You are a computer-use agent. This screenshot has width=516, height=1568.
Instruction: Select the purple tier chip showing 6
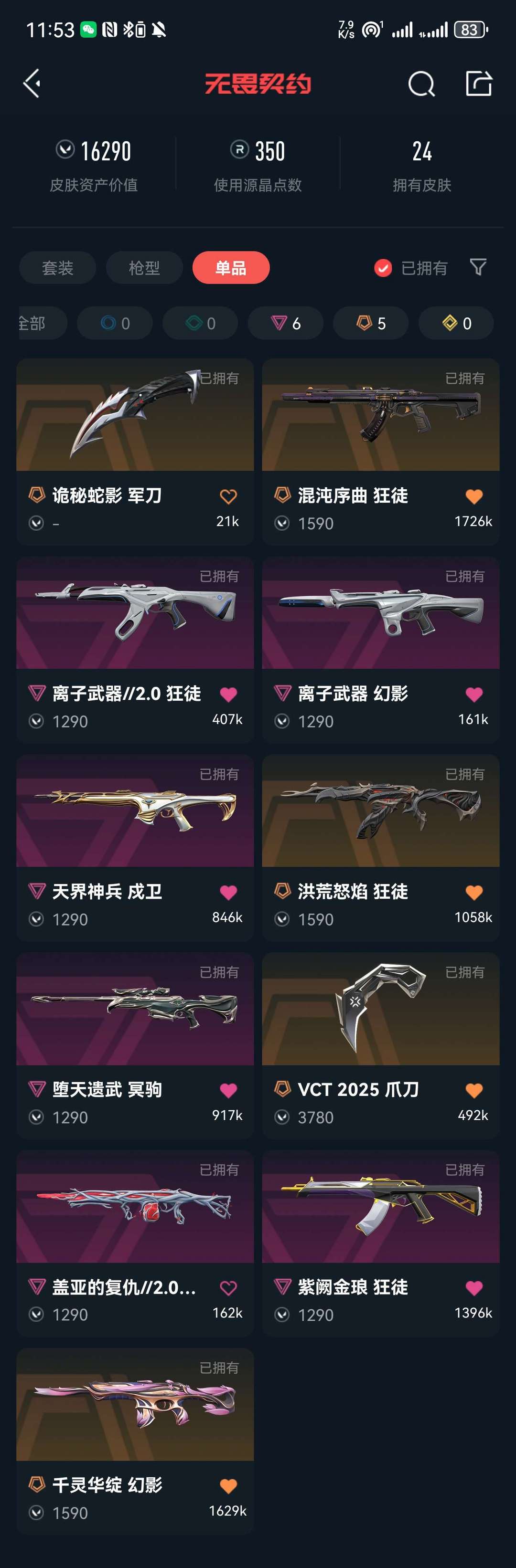pyautogui.click(x=285, y=323)
